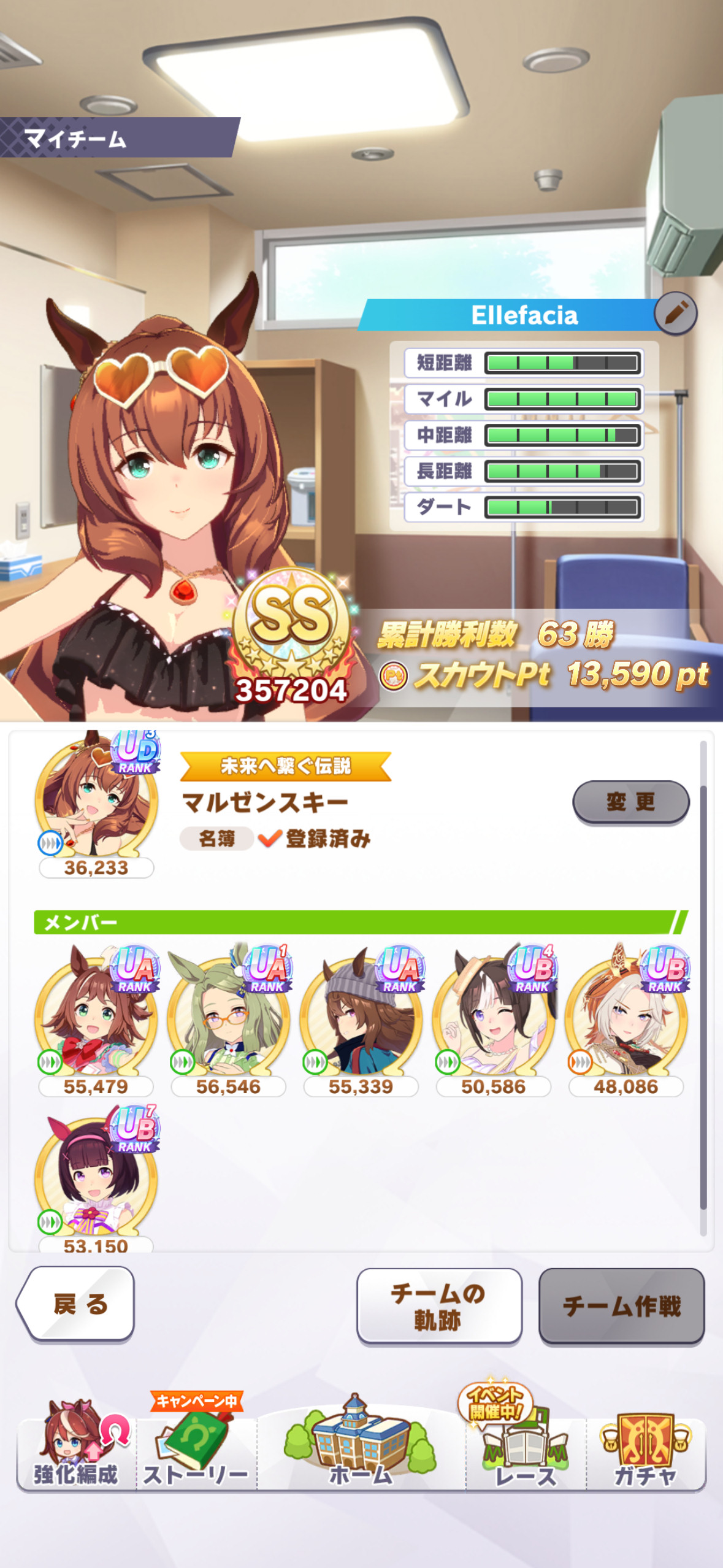
Task: Go back with the 戻る button
Action: coord(75,1304)
